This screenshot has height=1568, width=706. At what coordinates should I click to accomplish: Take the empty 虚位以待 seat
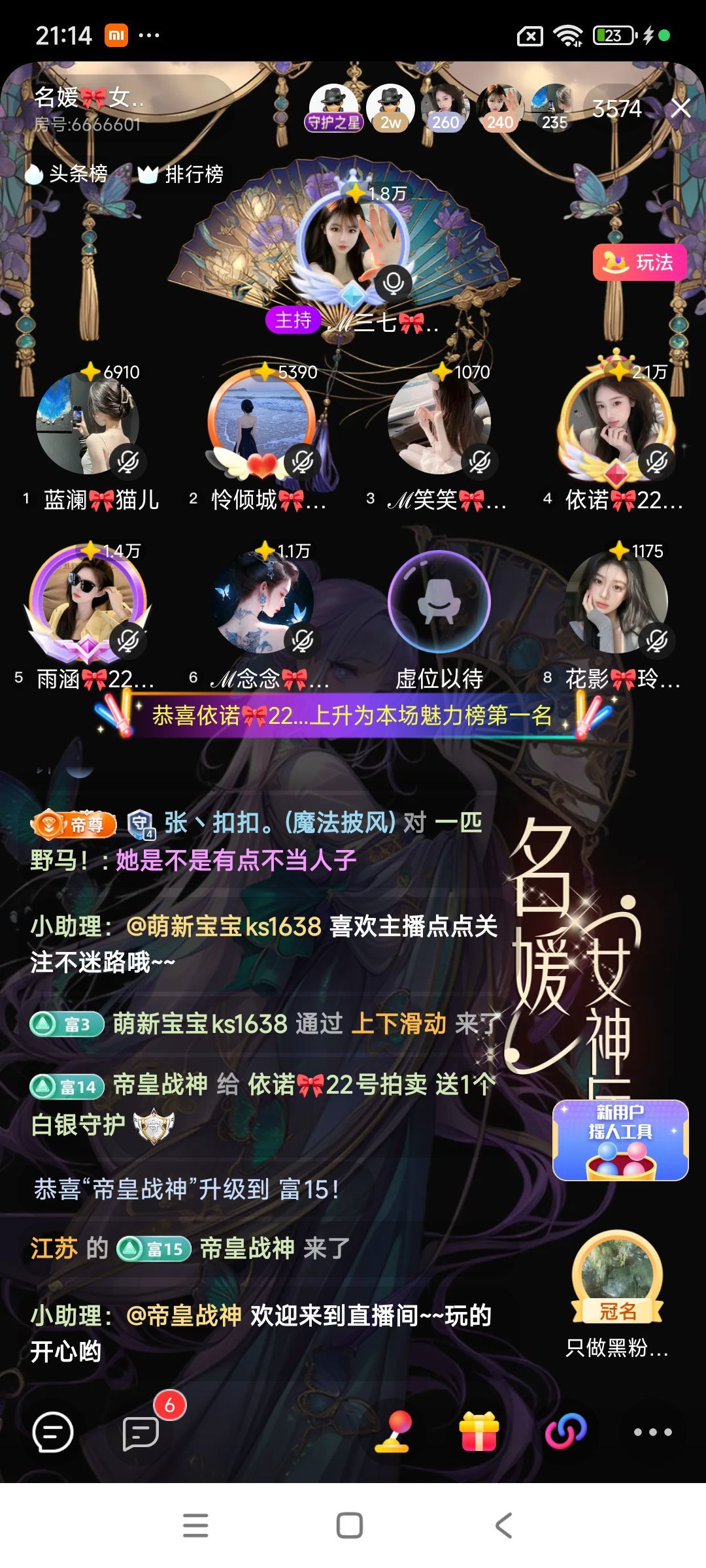pos(439,602)
